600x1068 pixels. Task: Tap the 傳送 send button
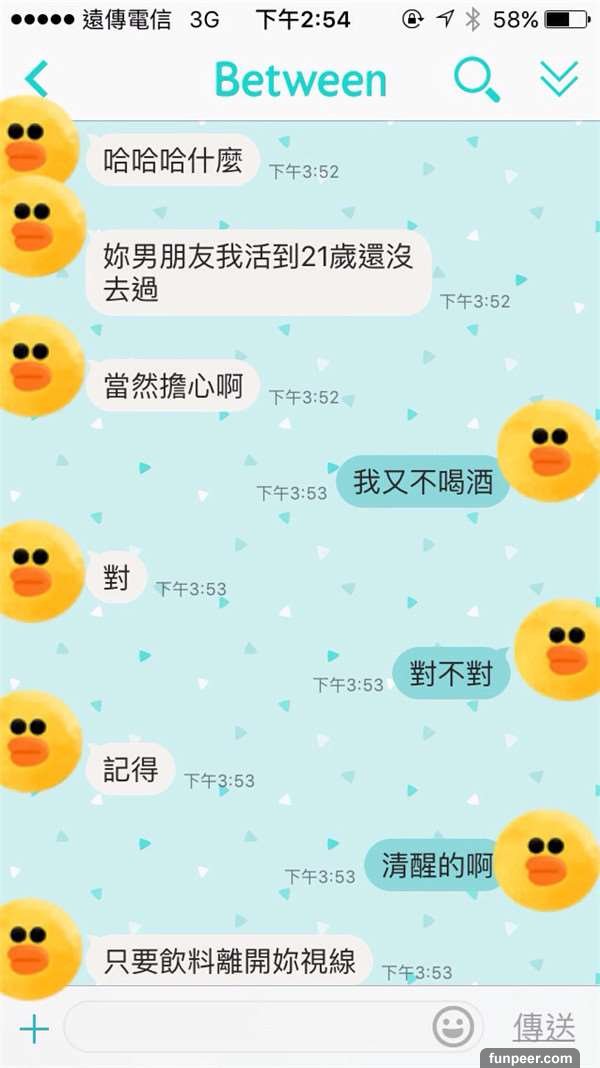click(x=544, y=1027)
